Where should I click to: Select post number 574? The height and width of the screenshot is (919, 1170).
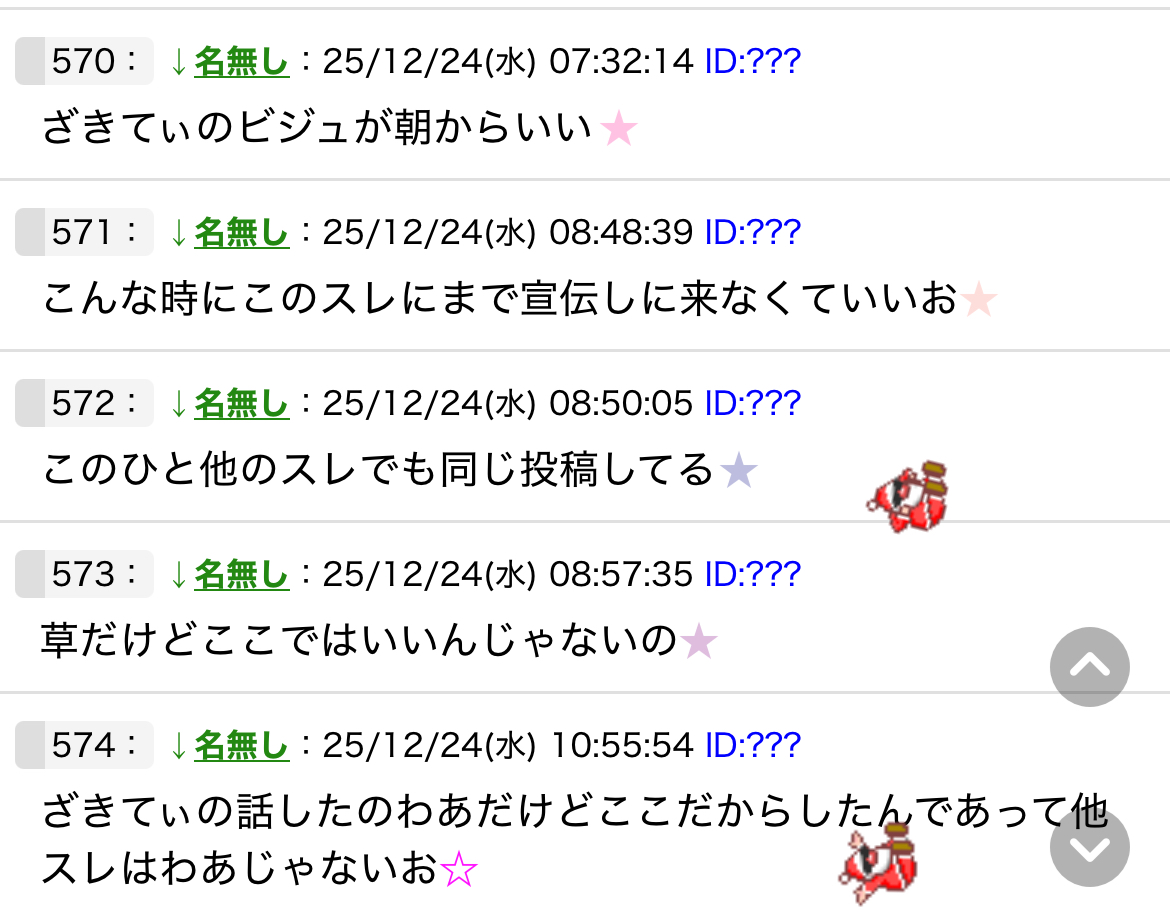[x=84, y=746]
